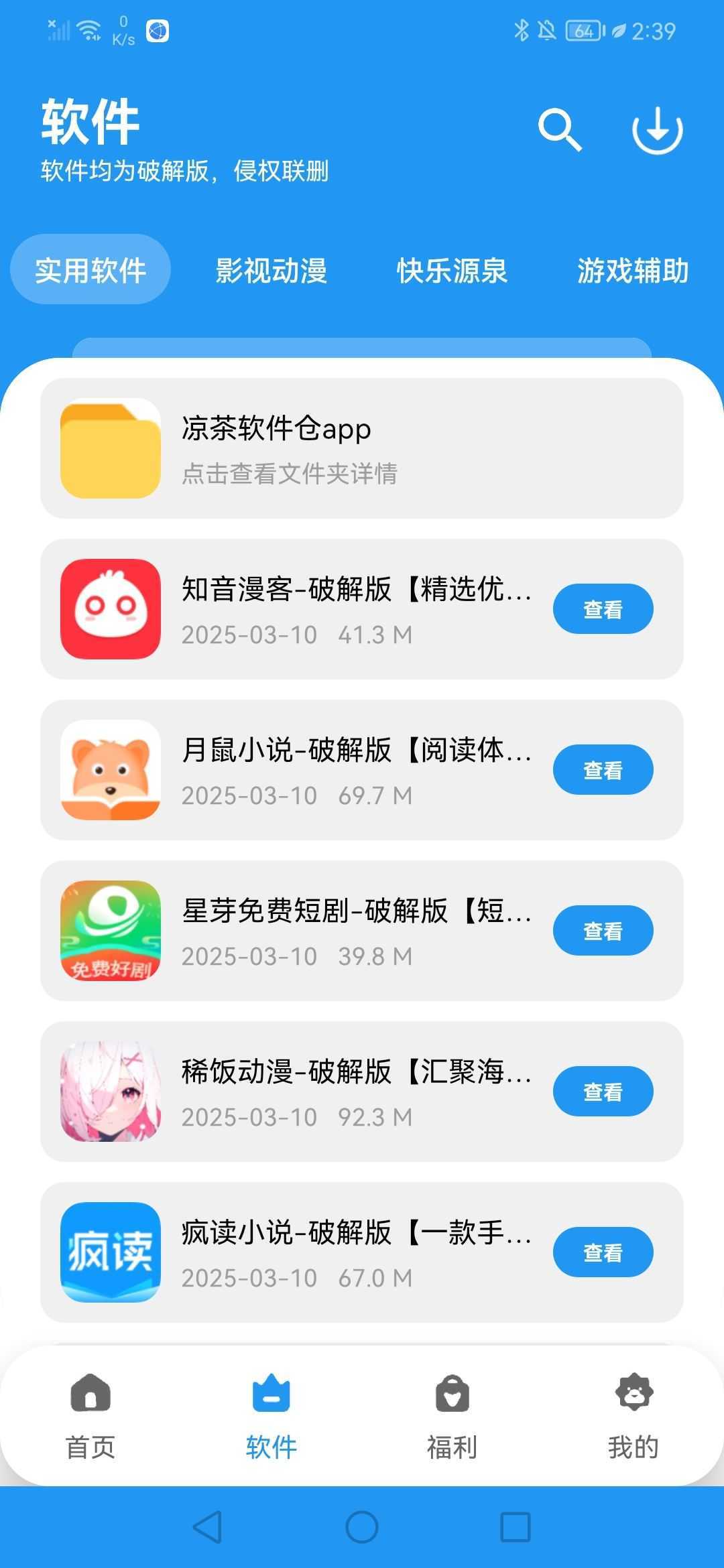Open the 福利 tab
This screenshot has height=1568, width=724.
(x=452, y=1415)
